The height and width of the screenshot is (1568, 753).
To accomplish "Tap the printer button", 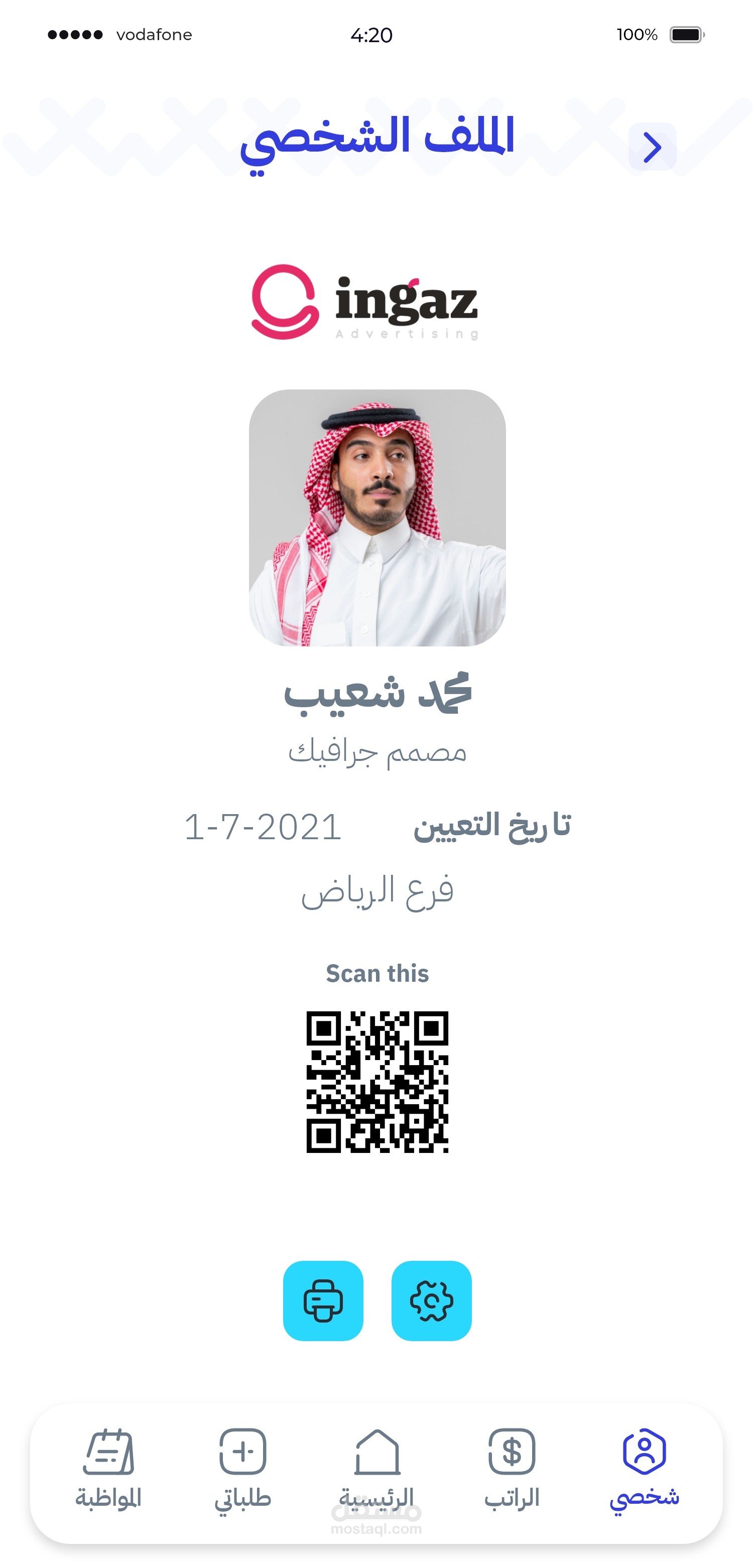I will (323, 1301).
